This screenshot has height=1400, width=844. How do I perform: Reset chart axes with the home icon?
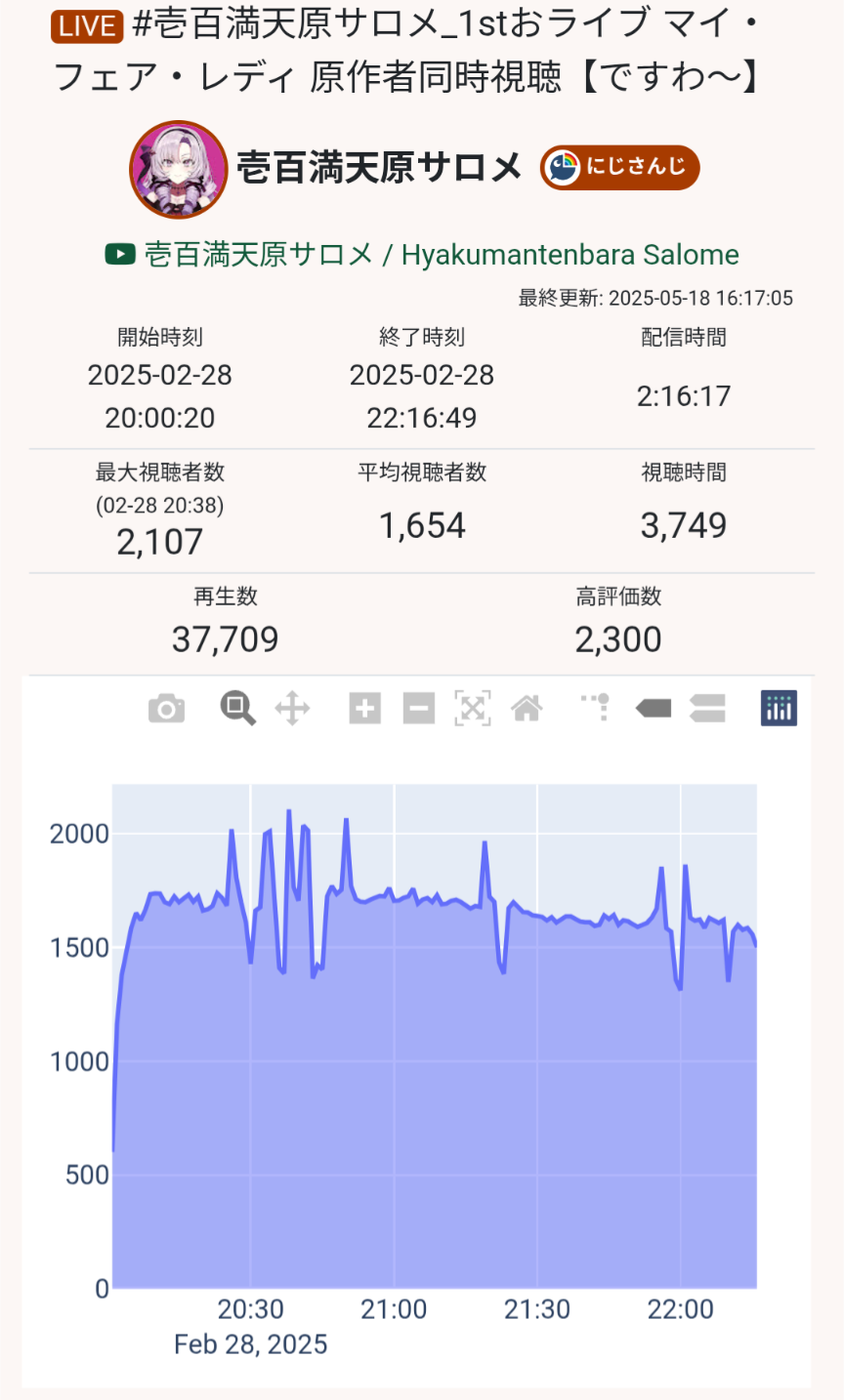(527, 708)
